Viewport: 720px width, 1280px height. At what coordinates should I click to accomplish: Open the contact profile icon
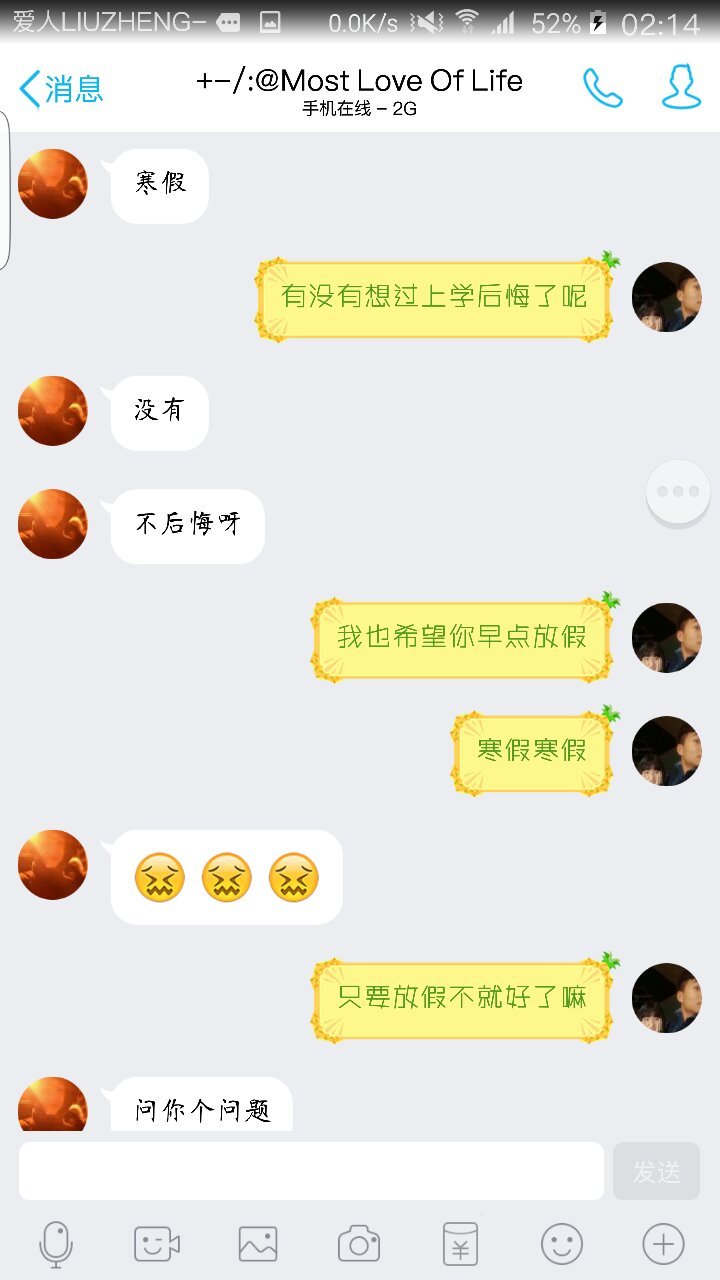(682, 89)
